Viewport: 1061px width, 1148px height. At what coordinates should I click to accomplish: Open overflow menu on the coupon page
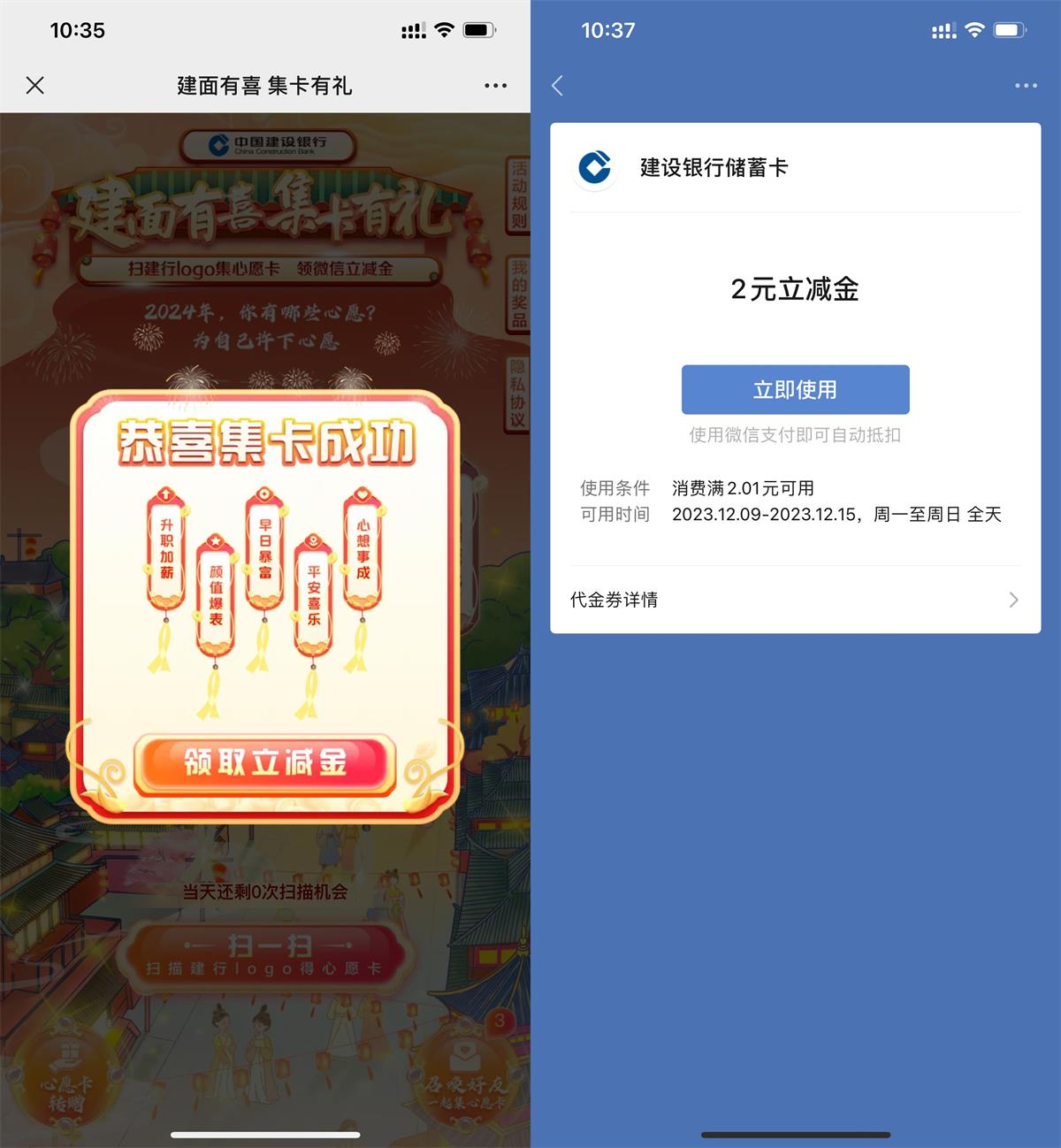click(x=1026, y=86)
